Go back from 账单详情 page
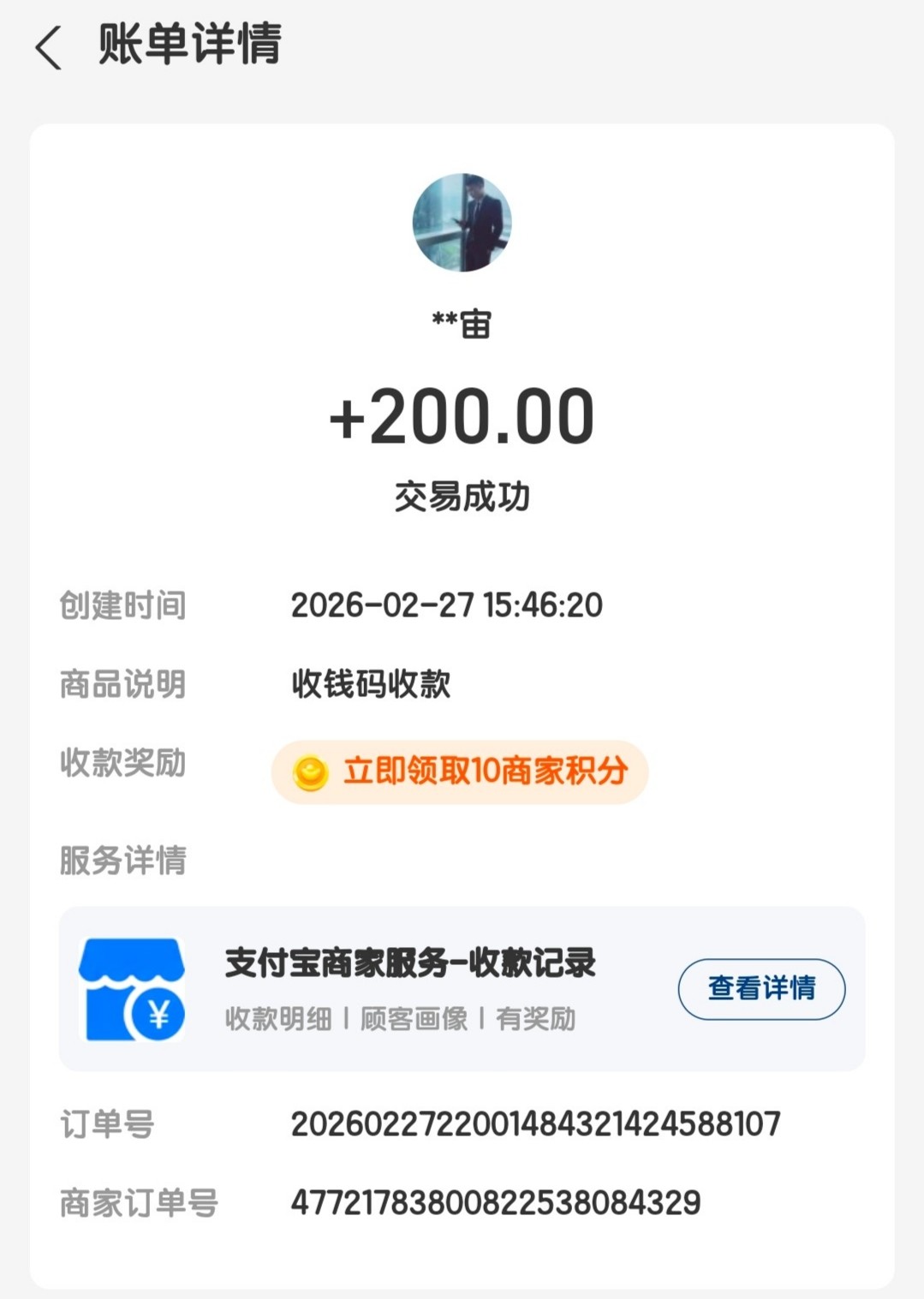Viewport: 924px width, 1299px height. 49,47
